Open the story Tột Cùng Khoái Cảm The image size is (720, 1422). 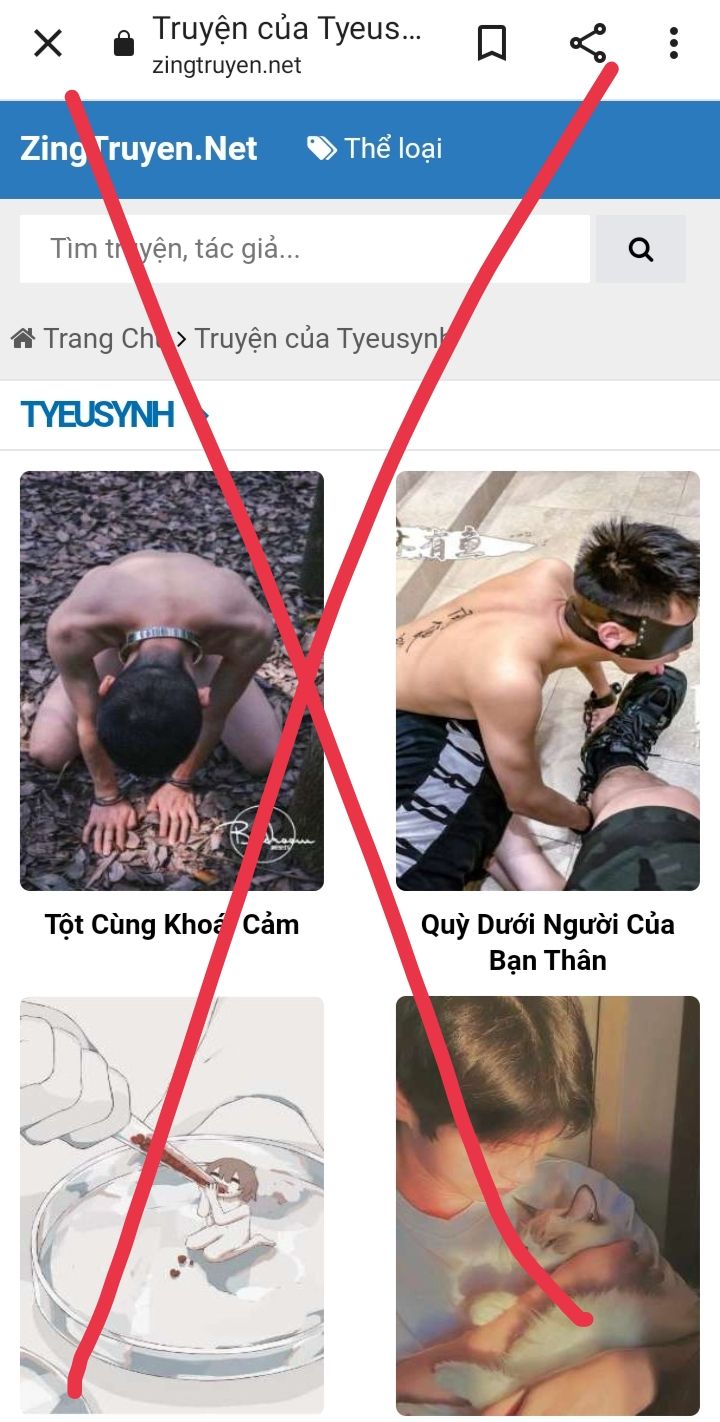(x=172, y=924)
